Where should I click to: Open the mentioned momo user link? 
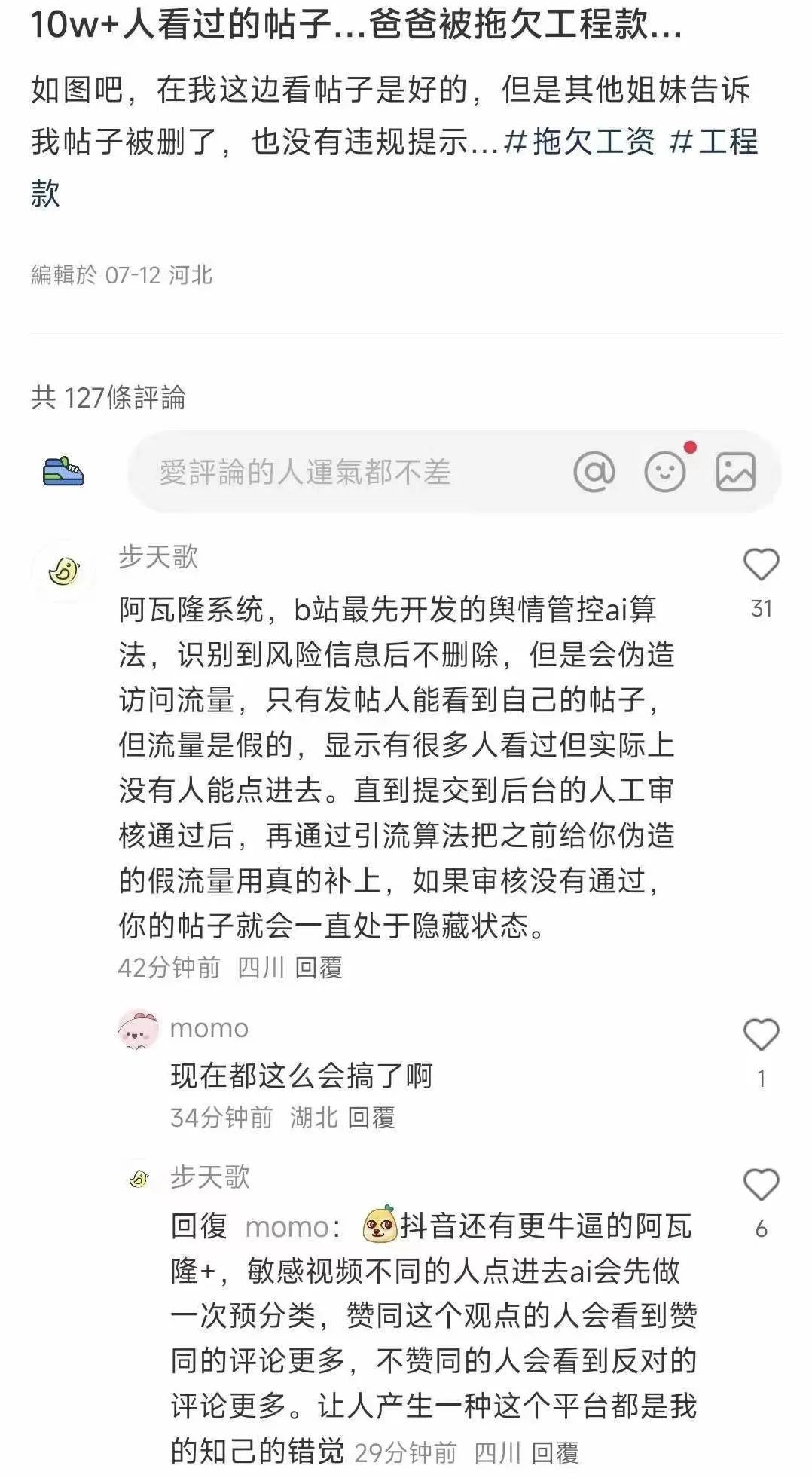point(287,1228)
